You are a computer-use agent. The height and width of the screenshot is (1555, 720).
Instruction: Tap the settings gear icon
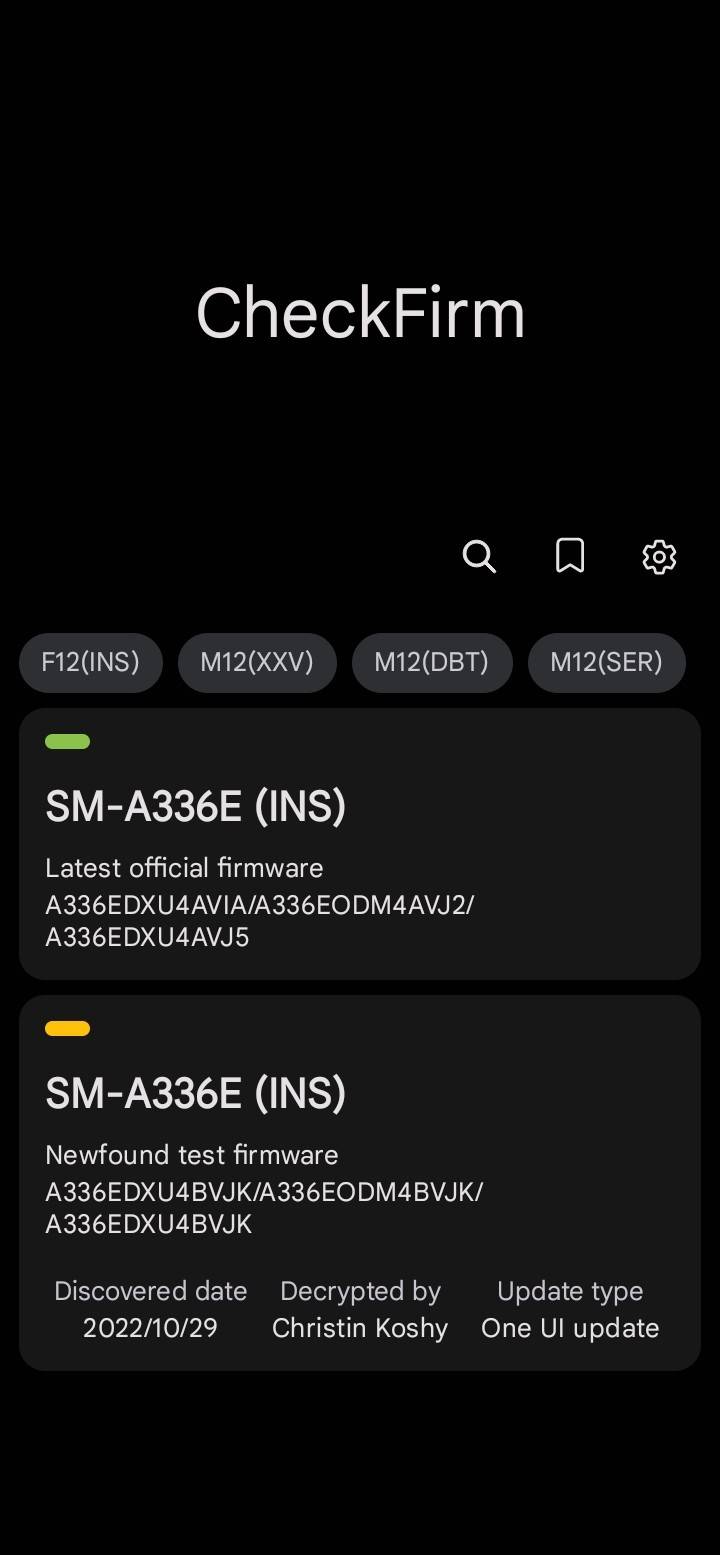click(658, 557)
